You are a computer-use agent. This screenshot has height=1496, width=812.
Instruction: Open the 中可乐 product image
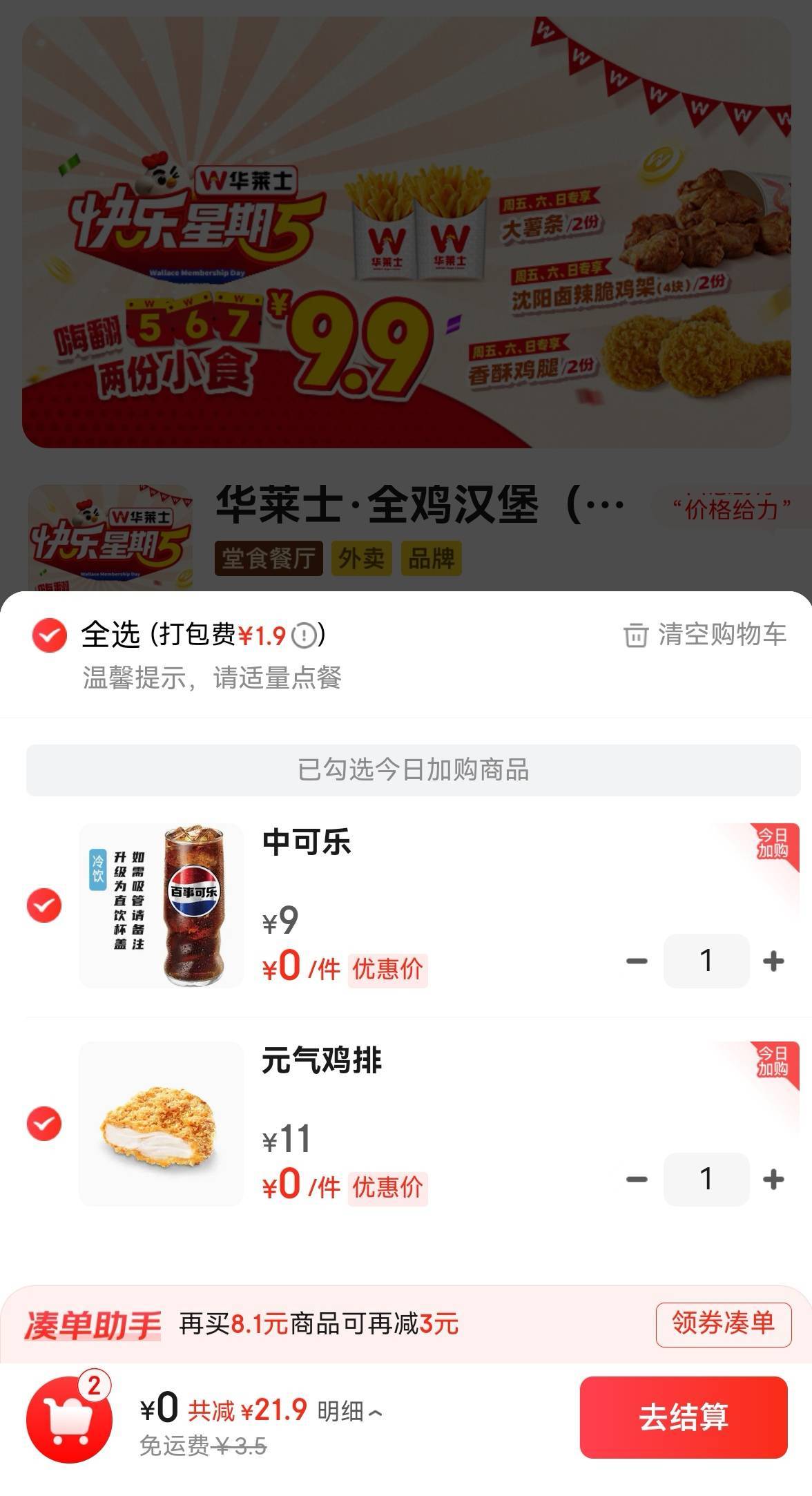point(162,905)
